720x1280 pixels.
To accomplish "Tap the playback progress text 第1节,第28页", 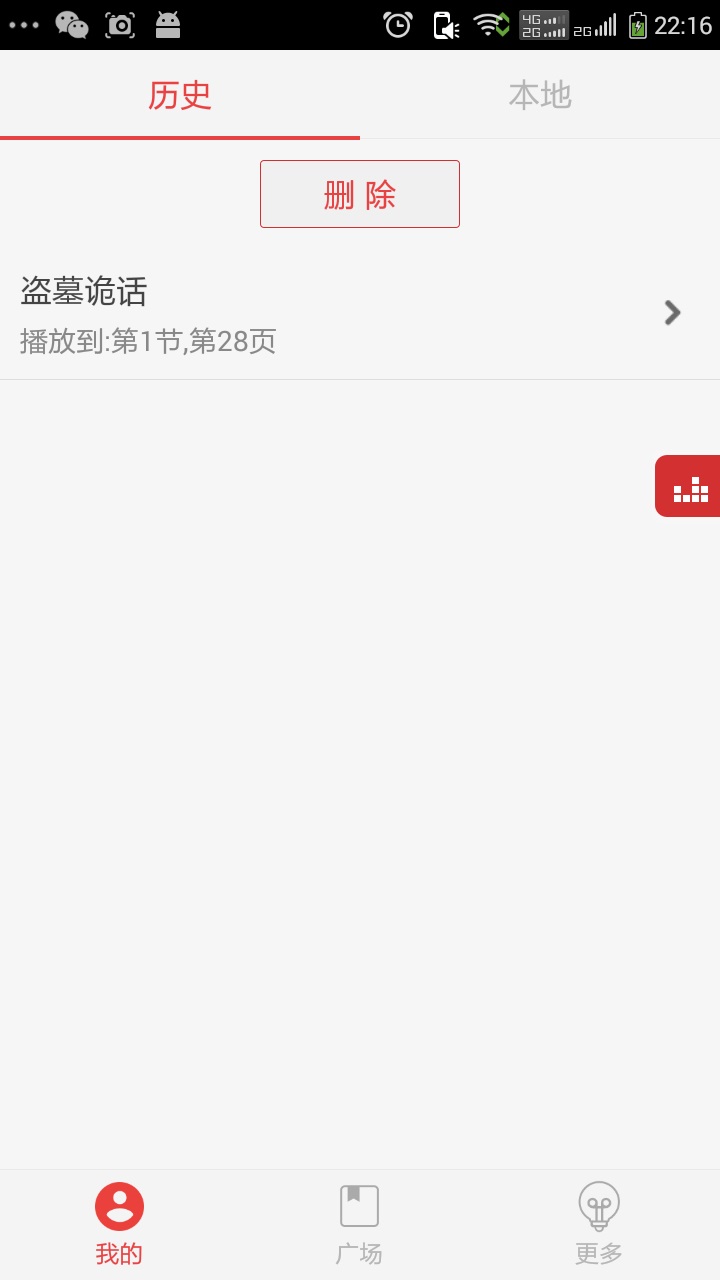I will coord(146,343).
